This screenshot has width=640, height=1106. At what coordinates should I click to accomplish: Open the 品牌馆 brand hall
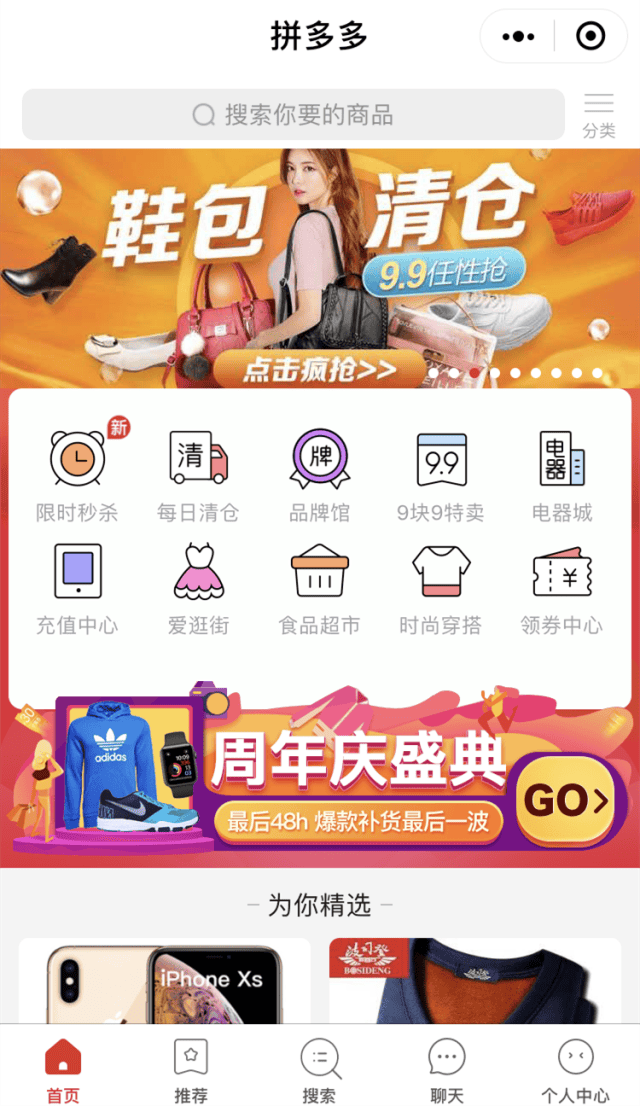pos(320,475)
